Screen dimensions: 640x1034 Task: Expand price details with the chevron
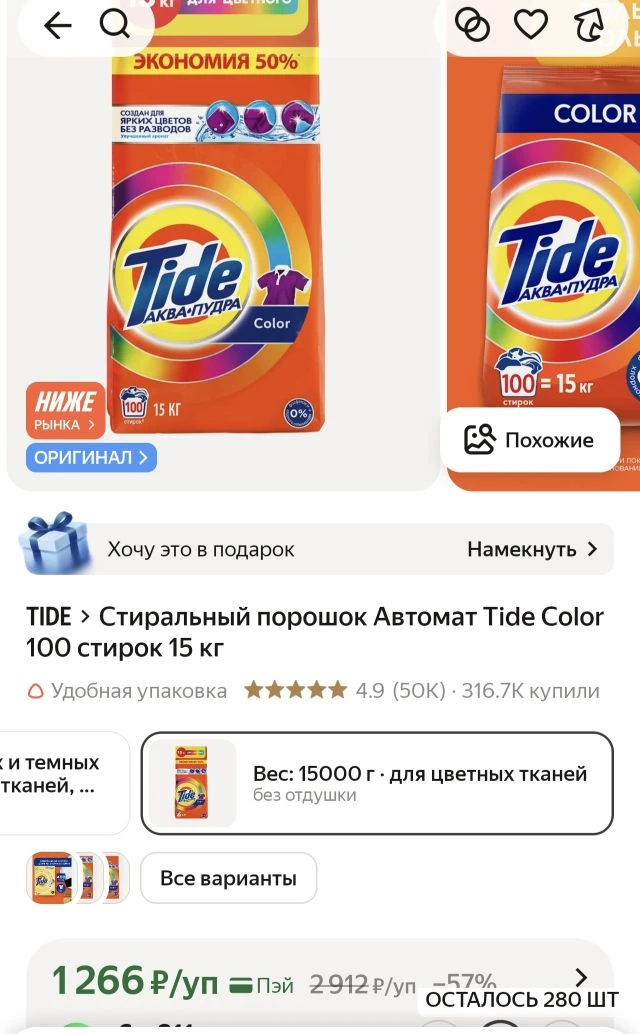click(x=581, y=978)
